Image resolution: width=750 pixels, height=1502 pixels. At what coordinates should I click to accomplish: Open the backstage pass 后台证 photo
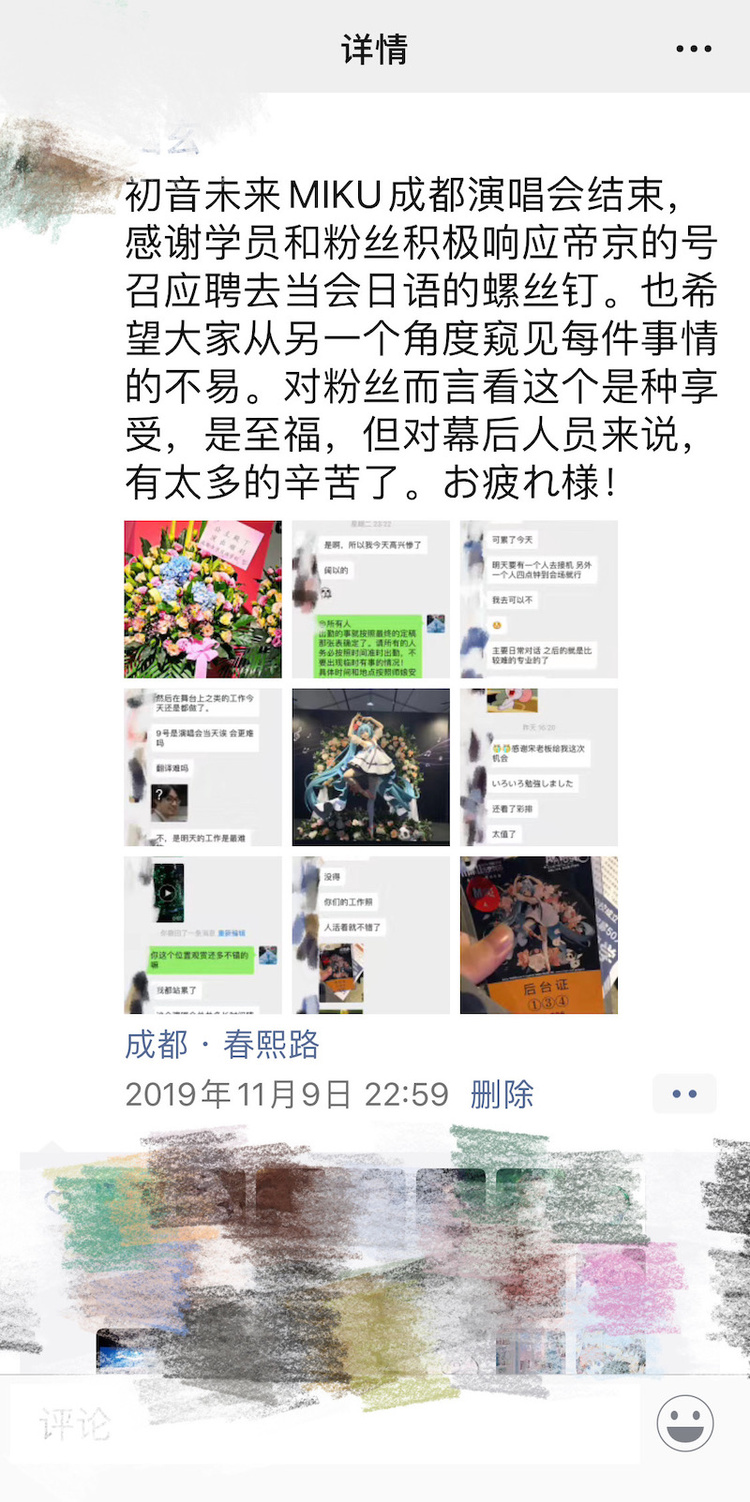point(539,935)
